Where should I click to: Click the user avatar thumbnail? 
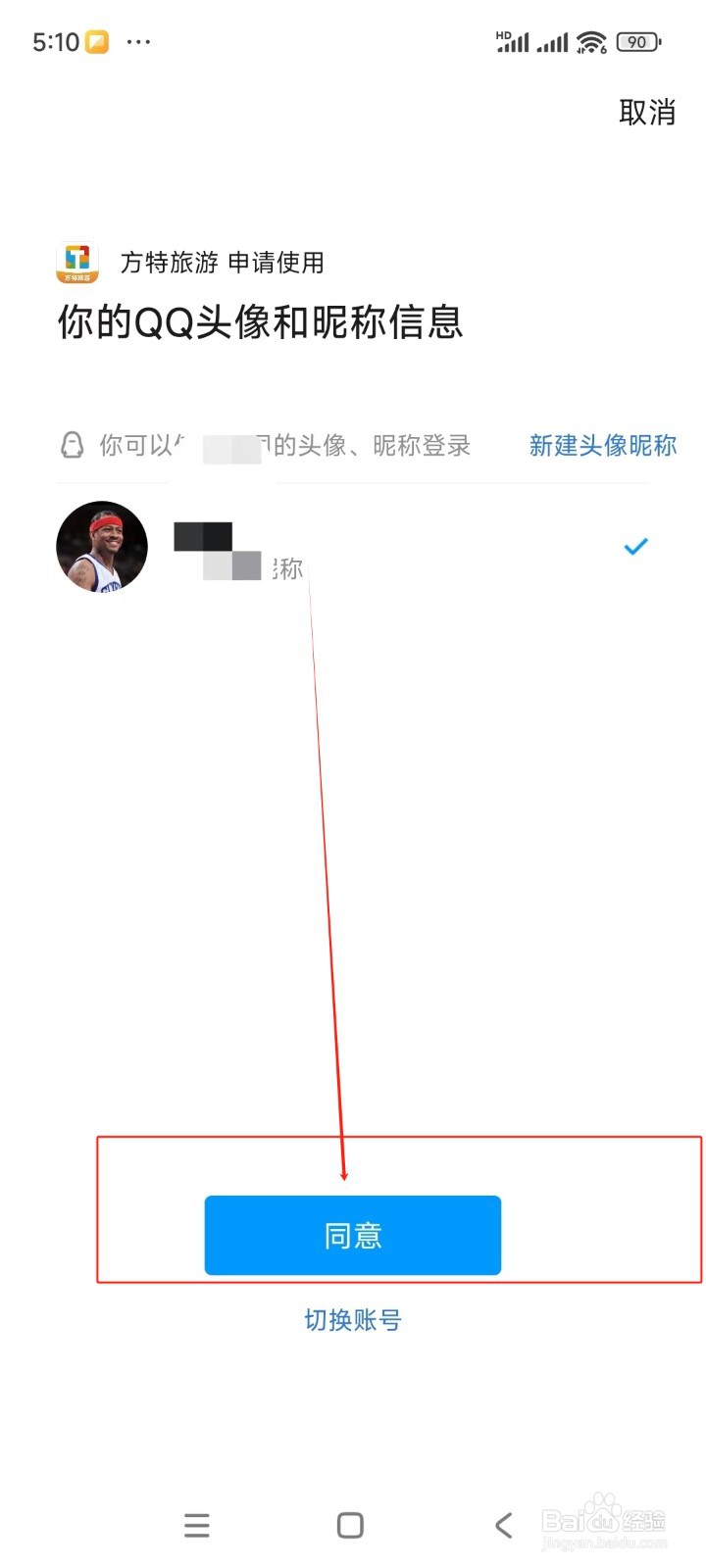[101, 546]
